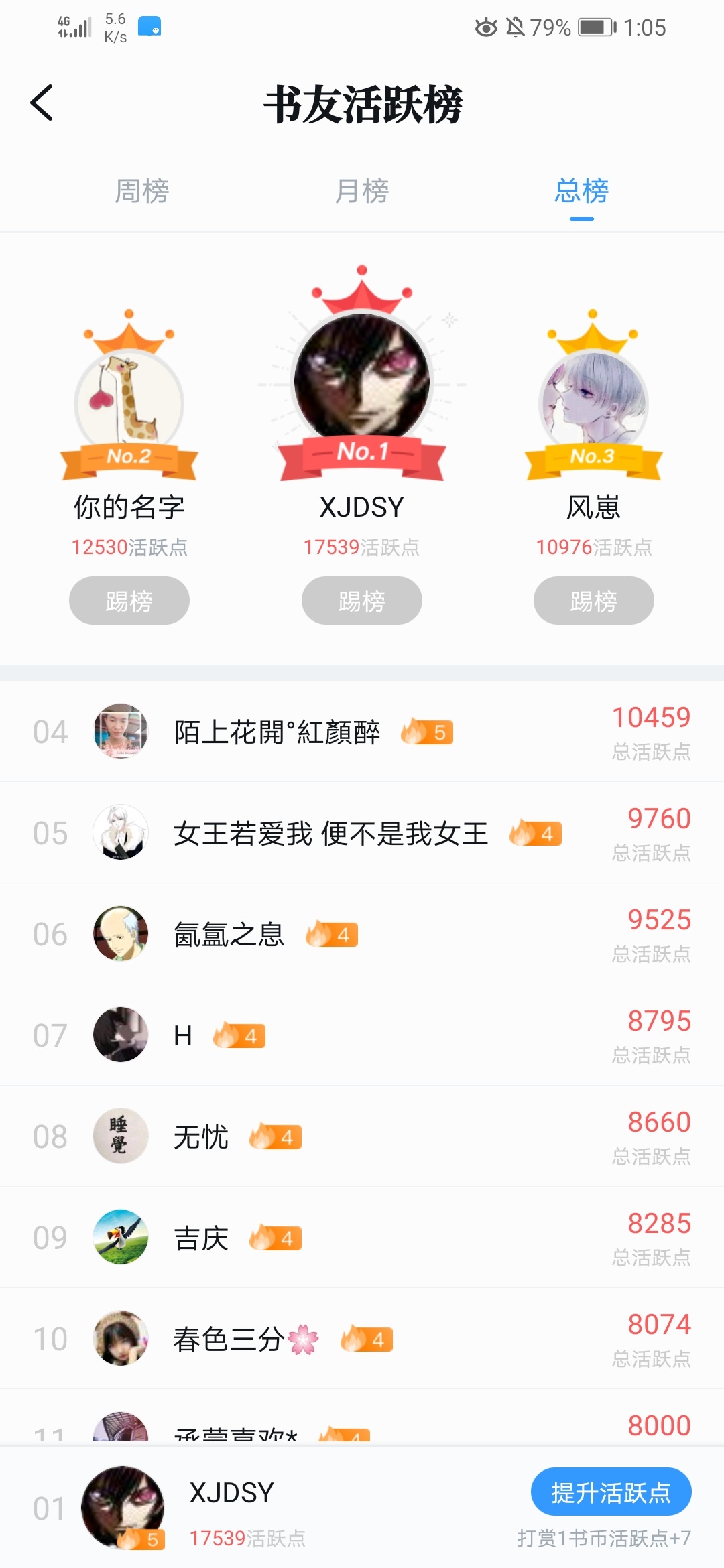This screenshot has height=1568, width=724.
Task: Tap 踢榜 button under 你的名字
Action: 129,600
